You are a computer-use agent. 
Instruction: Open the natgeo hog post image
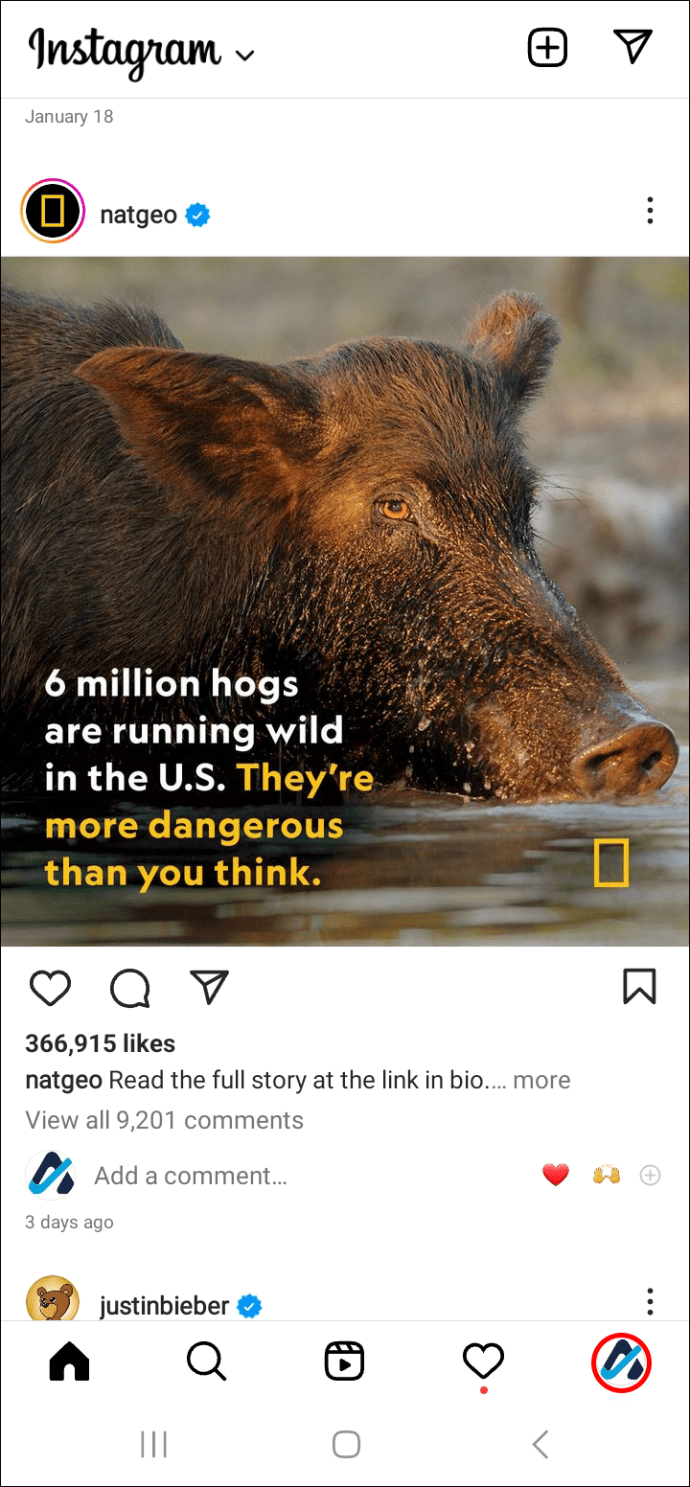pos(345,600)
